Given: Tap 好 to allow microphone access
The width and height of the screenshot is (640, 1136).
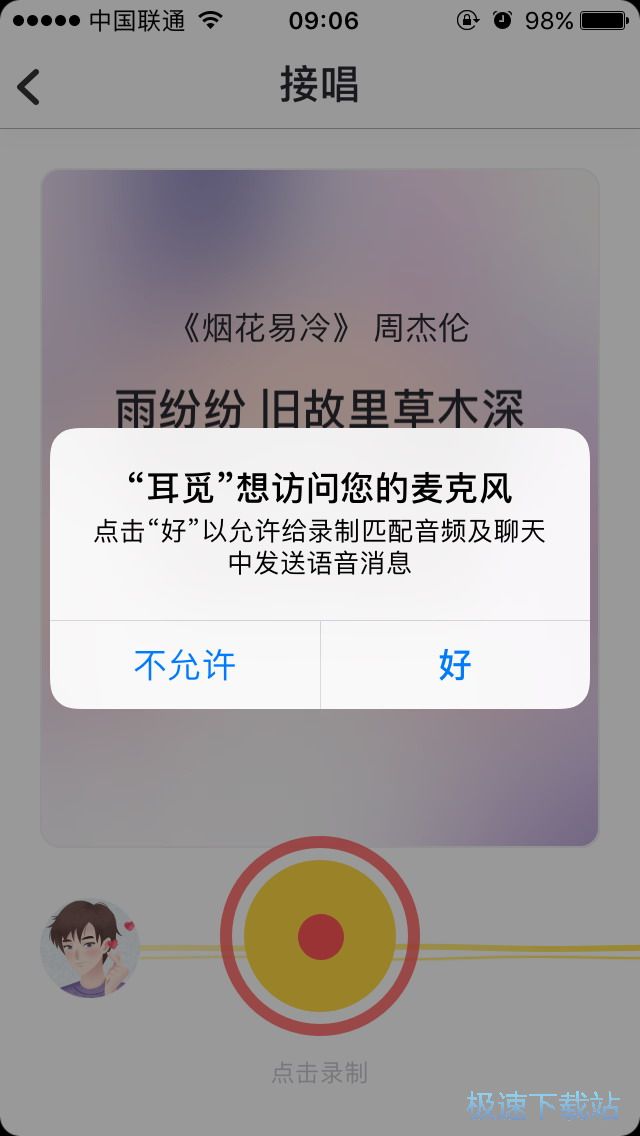Looking at the screenshot, I should tap(455, 665).
